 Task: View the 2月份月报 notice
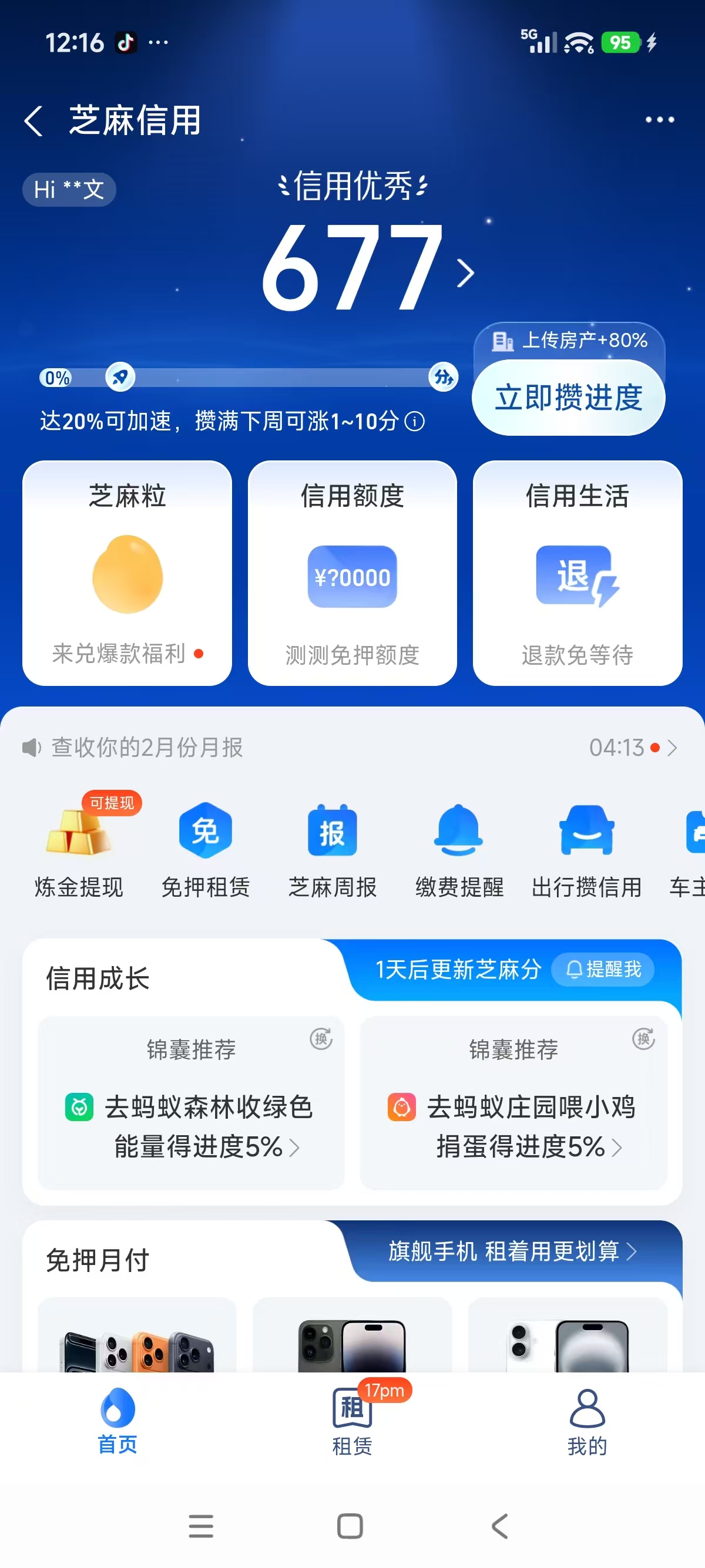click(146, 747)
